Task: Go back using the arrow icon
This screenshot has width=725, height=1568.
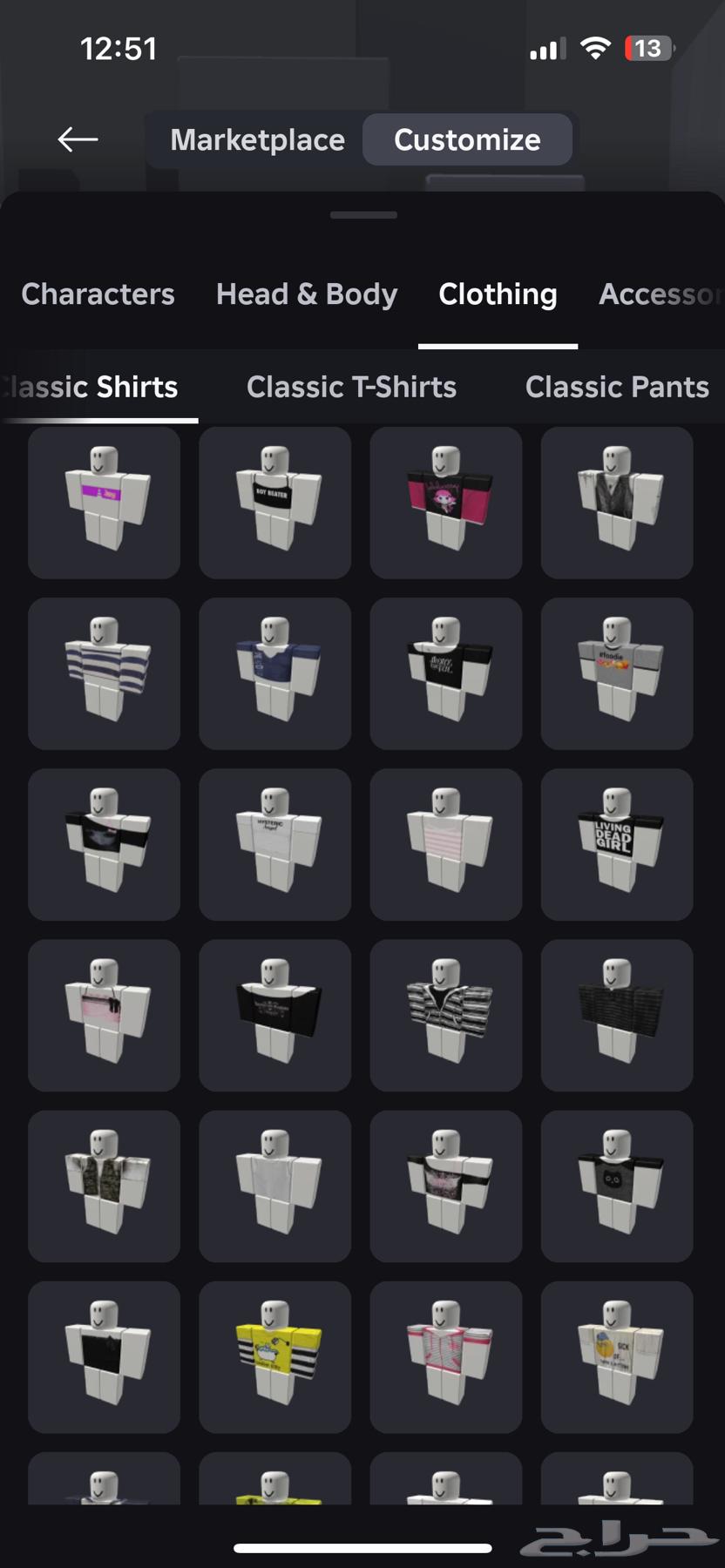Action: click(x=78, y=139)
